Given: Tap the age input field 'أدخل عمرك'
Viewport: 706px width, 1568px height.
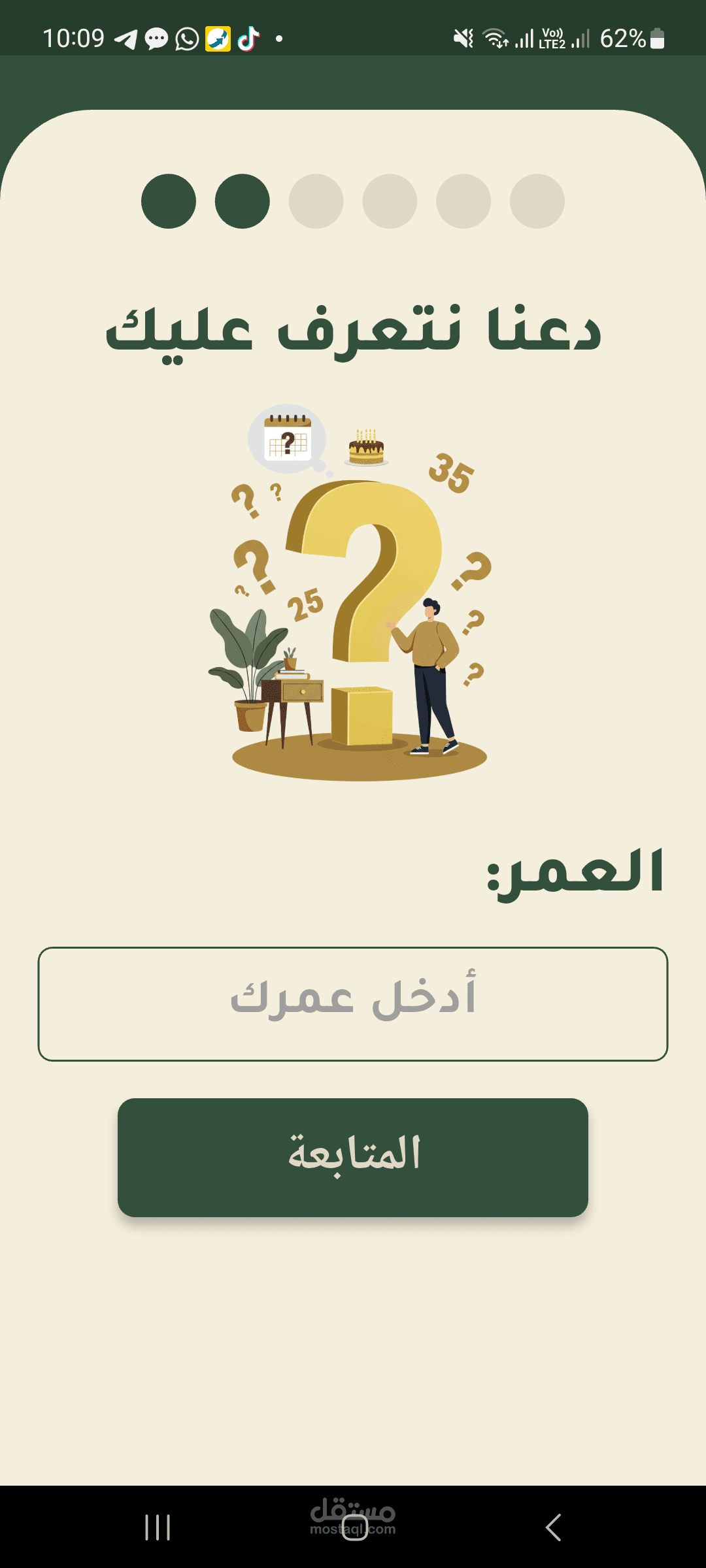Looking at the screenshot, I should 353,1004.
